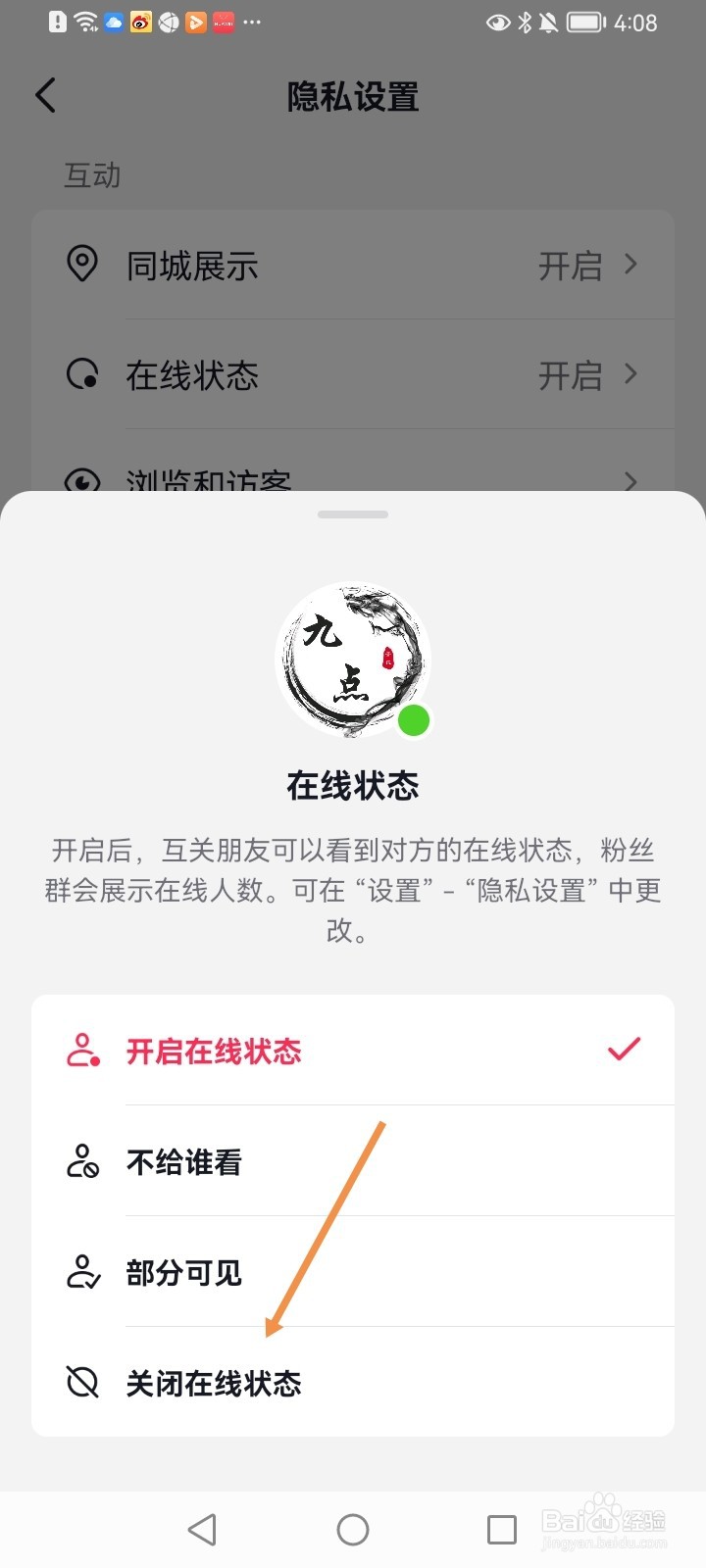Expand the 同城展示 row chevron

click(x=630, y=265)
